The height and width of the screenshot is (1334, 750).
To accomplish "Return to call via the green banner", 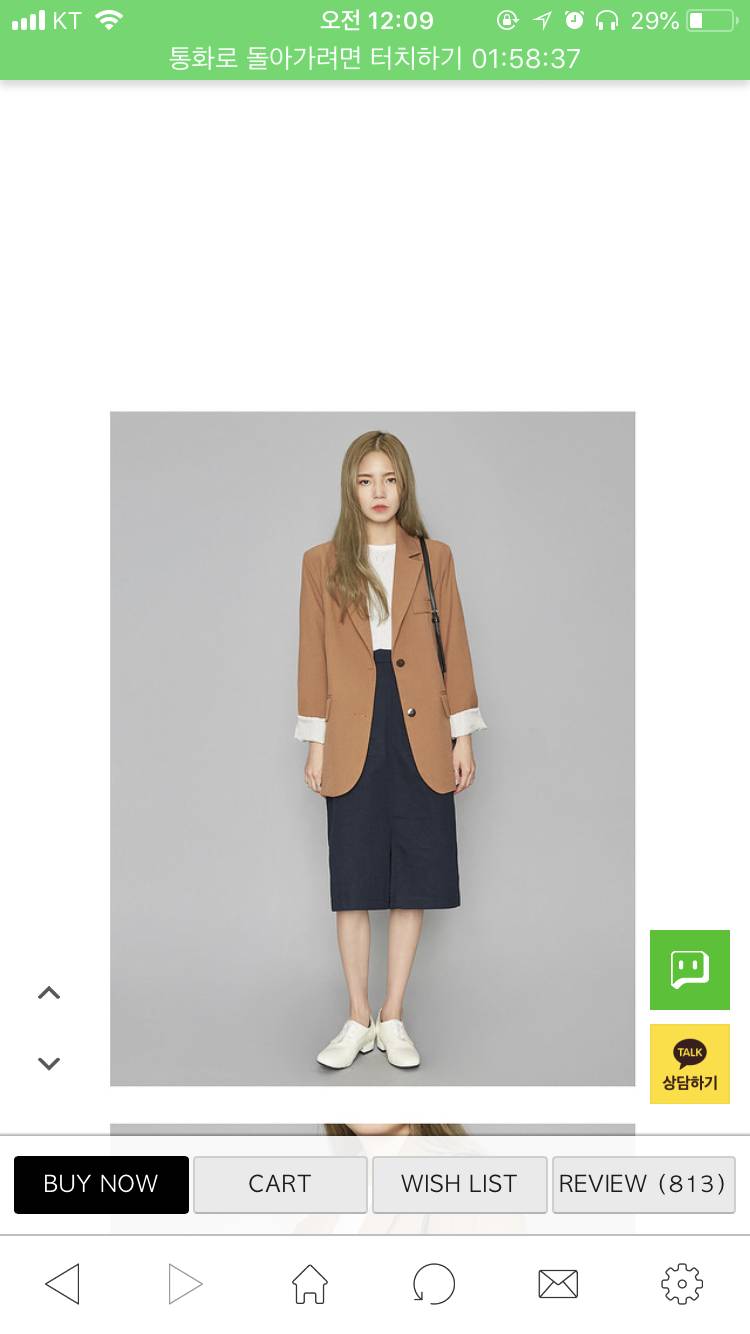I will [375, 58].
